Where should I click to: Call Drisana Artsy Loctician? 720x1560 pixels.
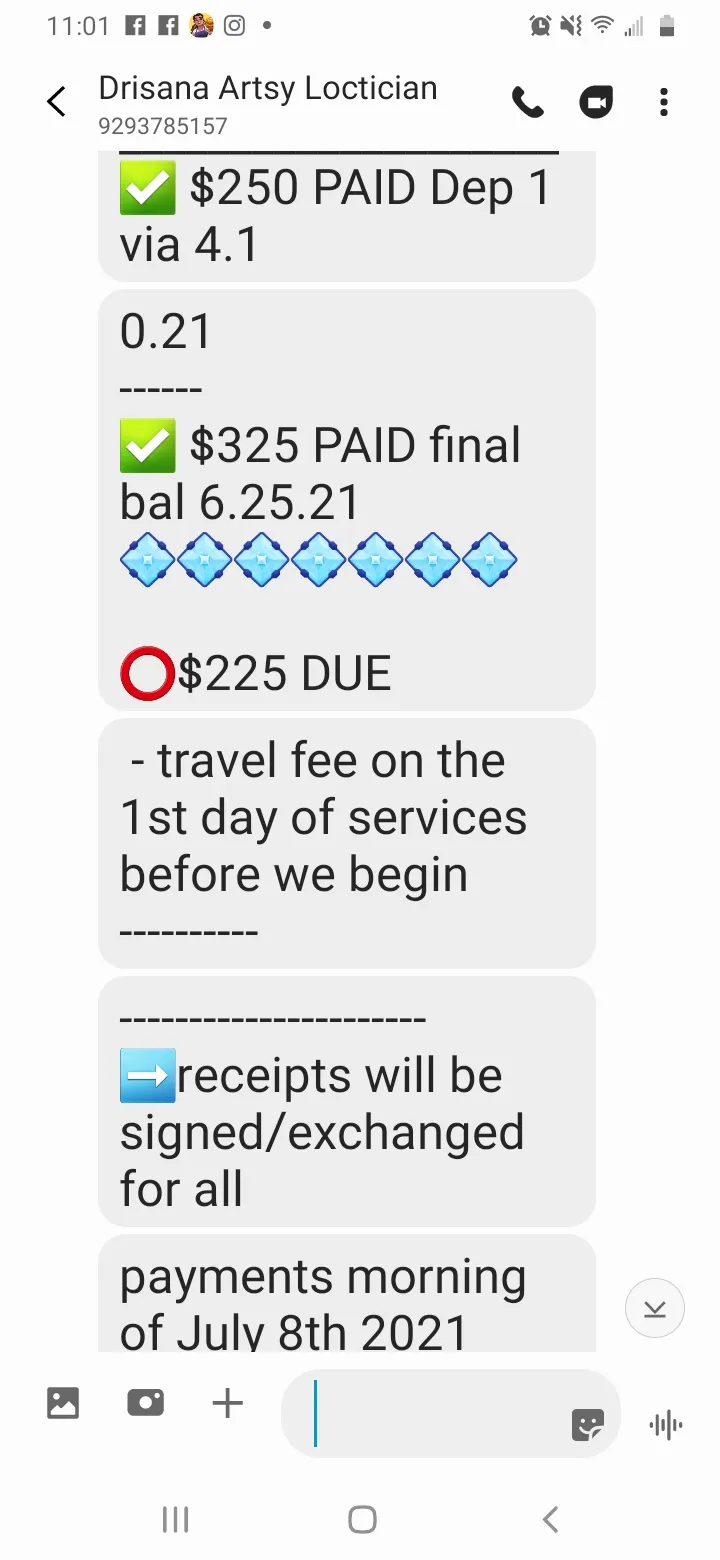pos(528,102)
